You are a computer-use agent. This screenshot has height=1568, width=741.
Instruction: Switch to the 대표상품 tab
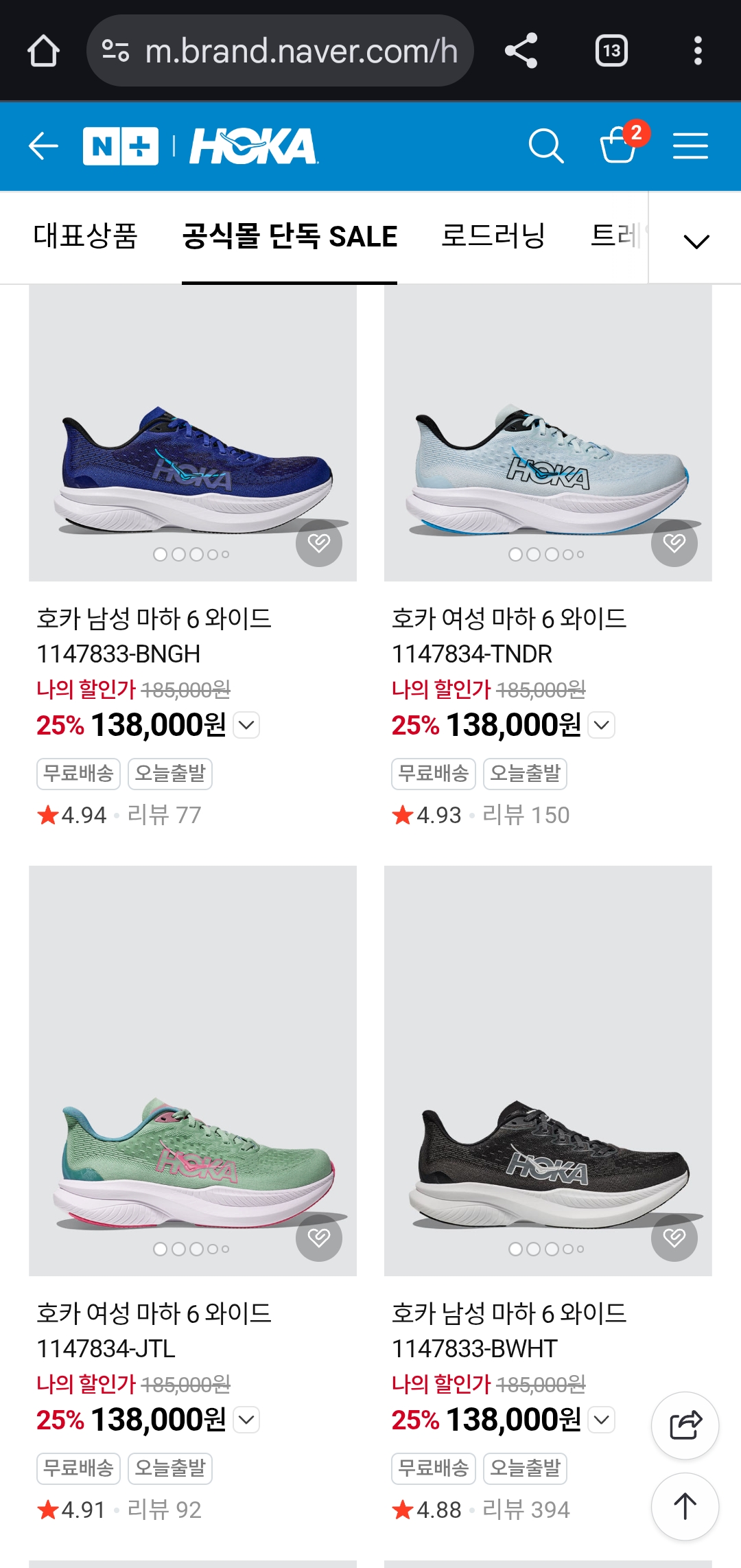point(85,237)
